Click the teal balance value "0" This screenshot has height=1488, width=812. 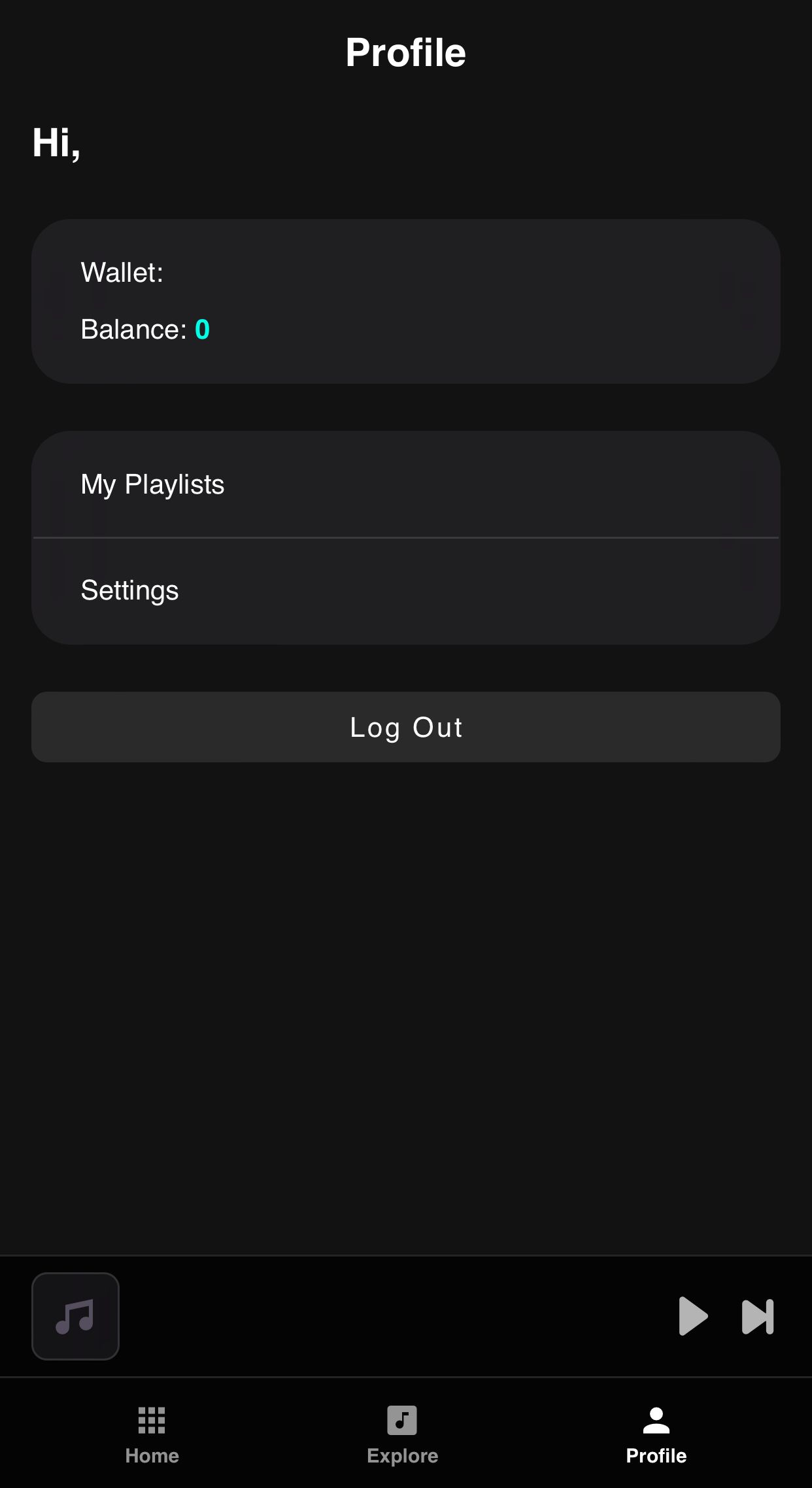[x=203, y=330]
